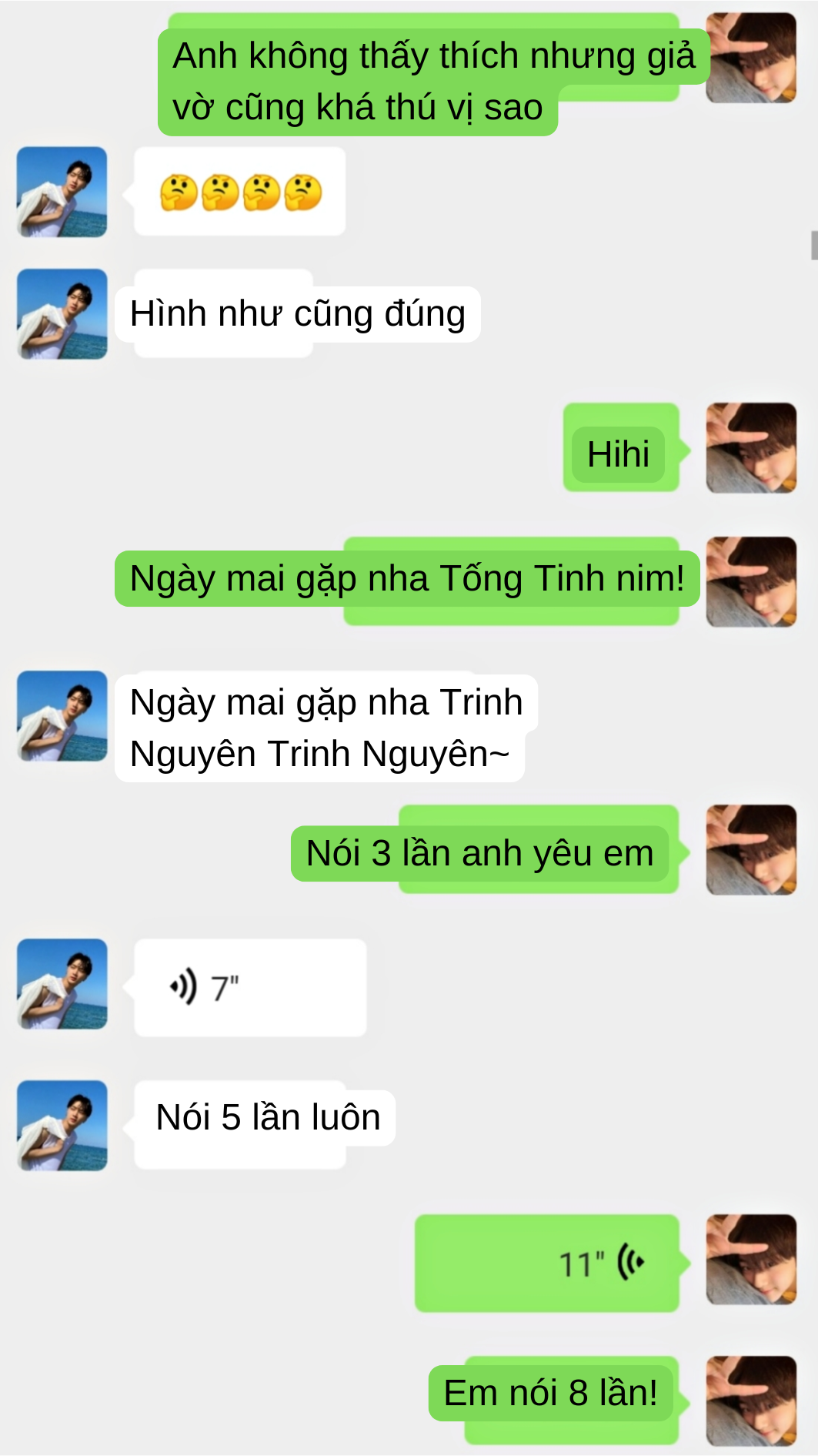Open profile picture beside "Nói 5 lần luôn"
Viewport: 818px width, 1456px height.
pos(62,1125)
